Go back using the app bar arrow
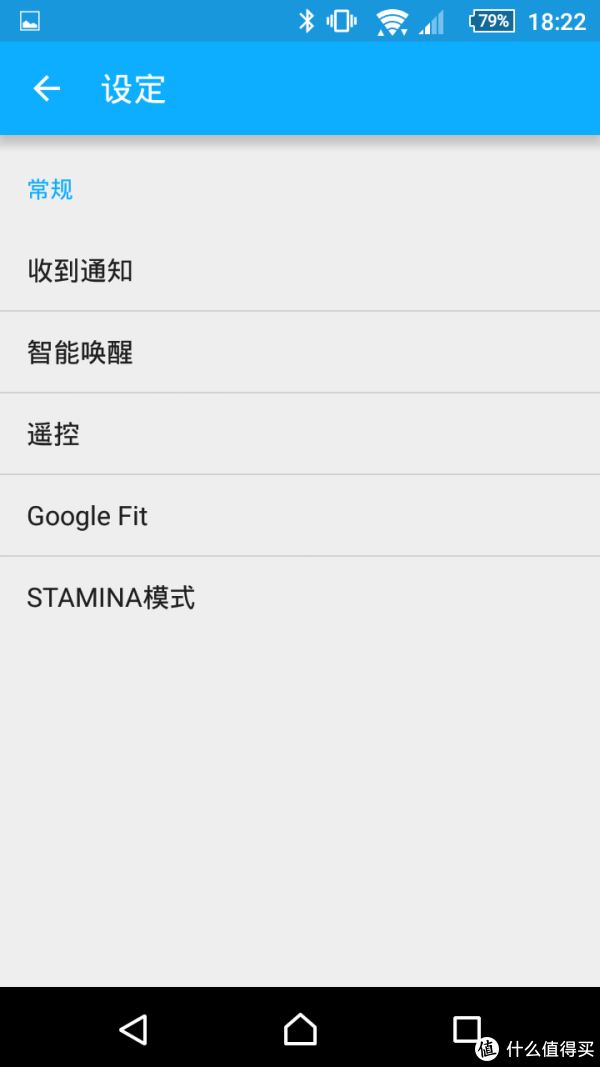Viewport: 600px width, 1067px height. tap(47, 88)
